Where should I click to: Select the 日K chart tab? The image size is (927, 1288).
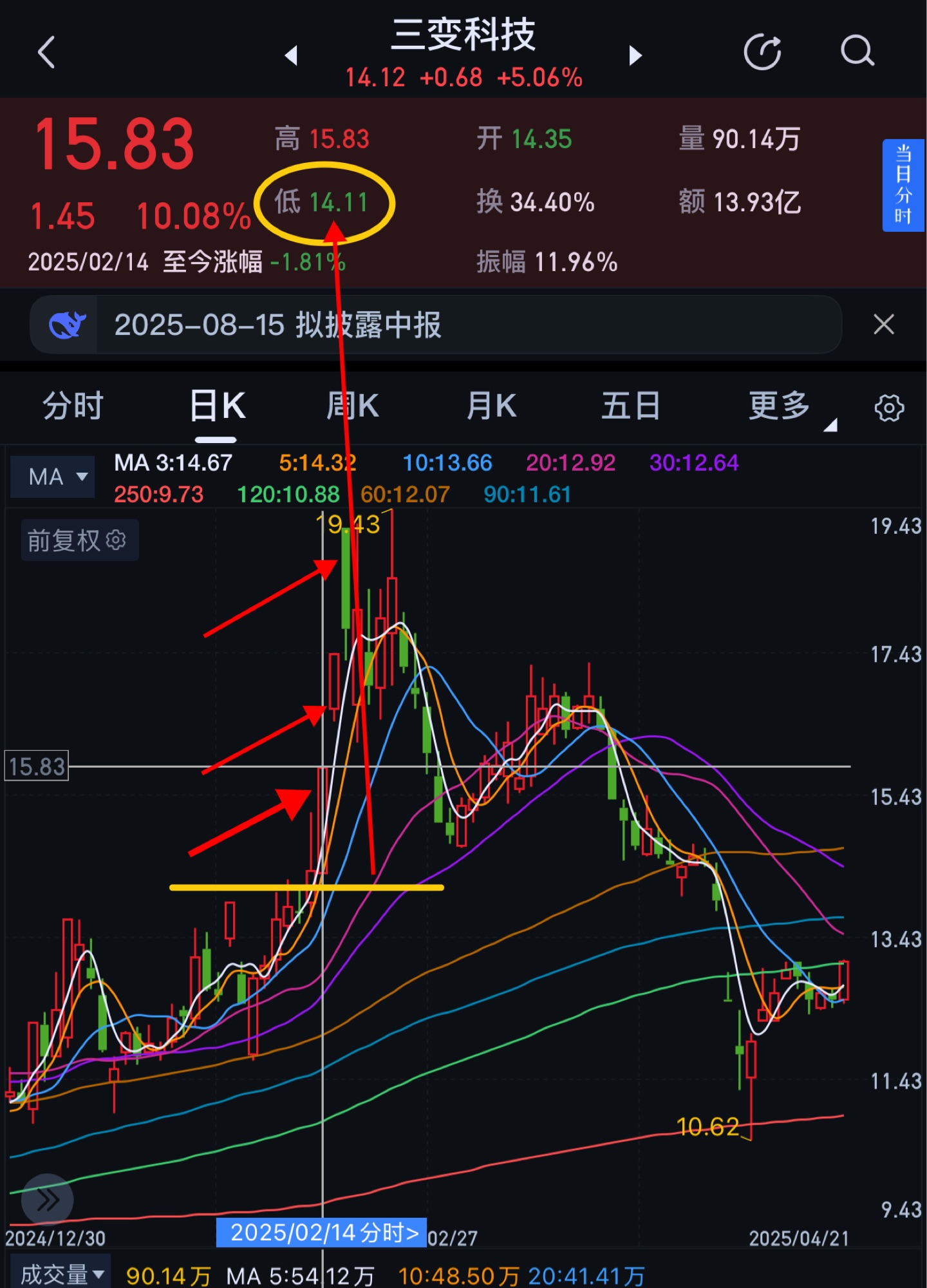pos(217,406)
